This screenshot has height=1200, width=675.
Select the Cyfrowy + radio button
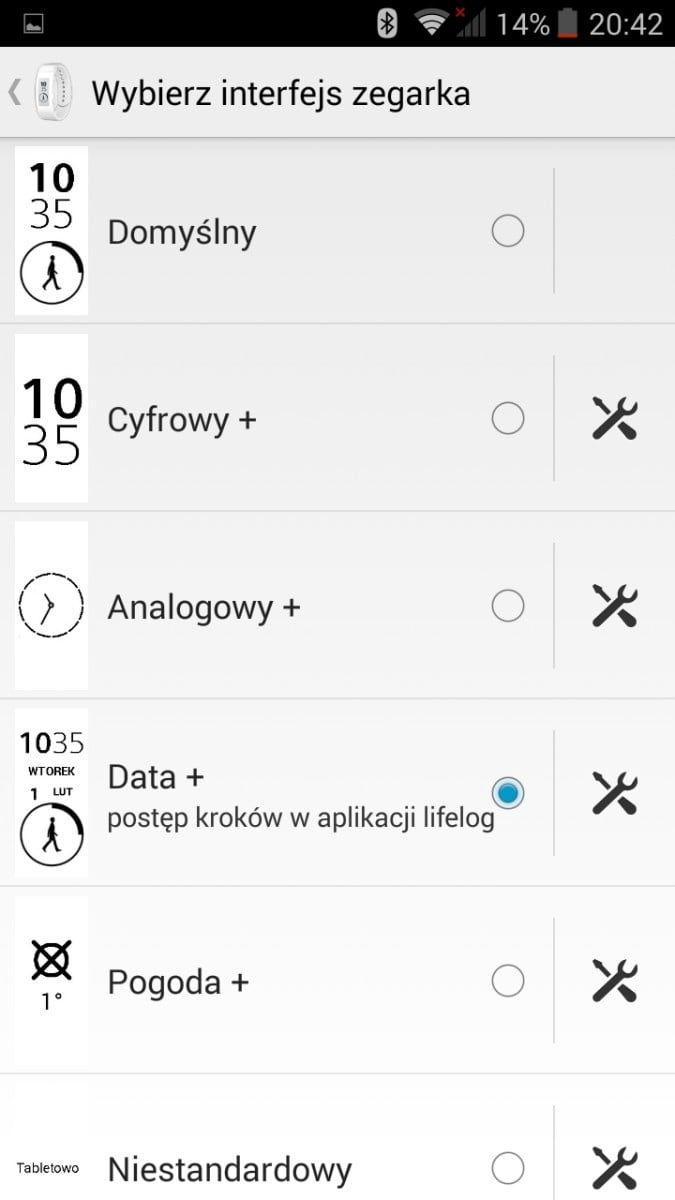[508, 418]
